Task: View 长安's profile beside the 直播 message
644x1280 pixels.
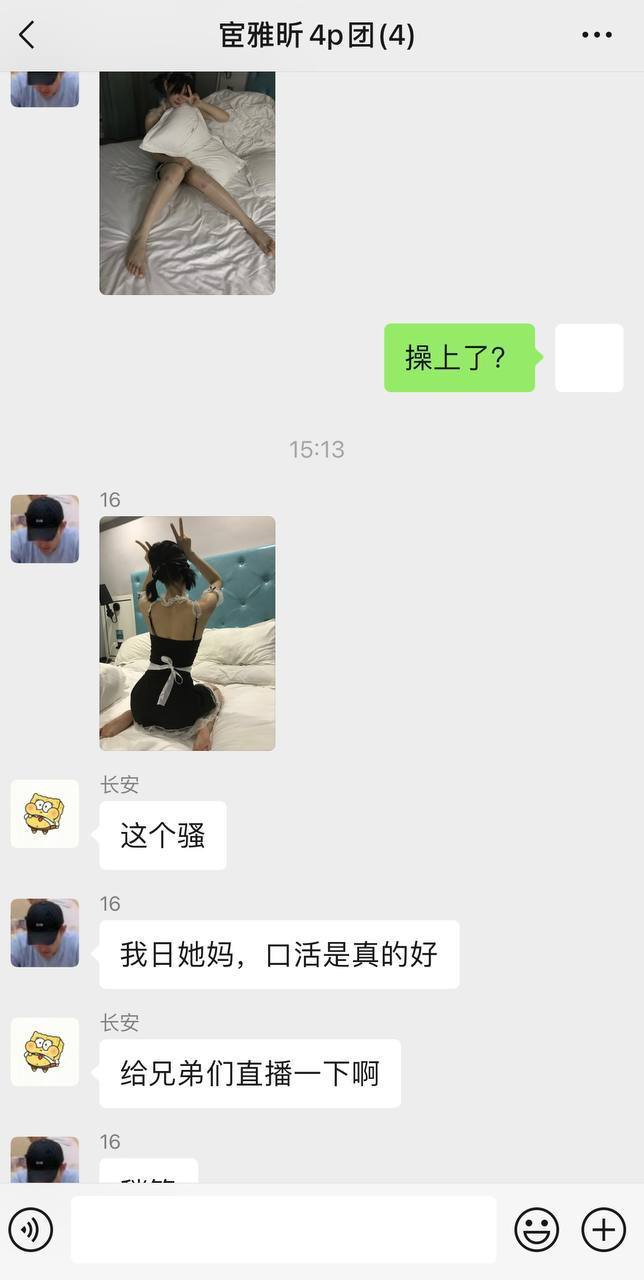Action: tap(45, 1052)
